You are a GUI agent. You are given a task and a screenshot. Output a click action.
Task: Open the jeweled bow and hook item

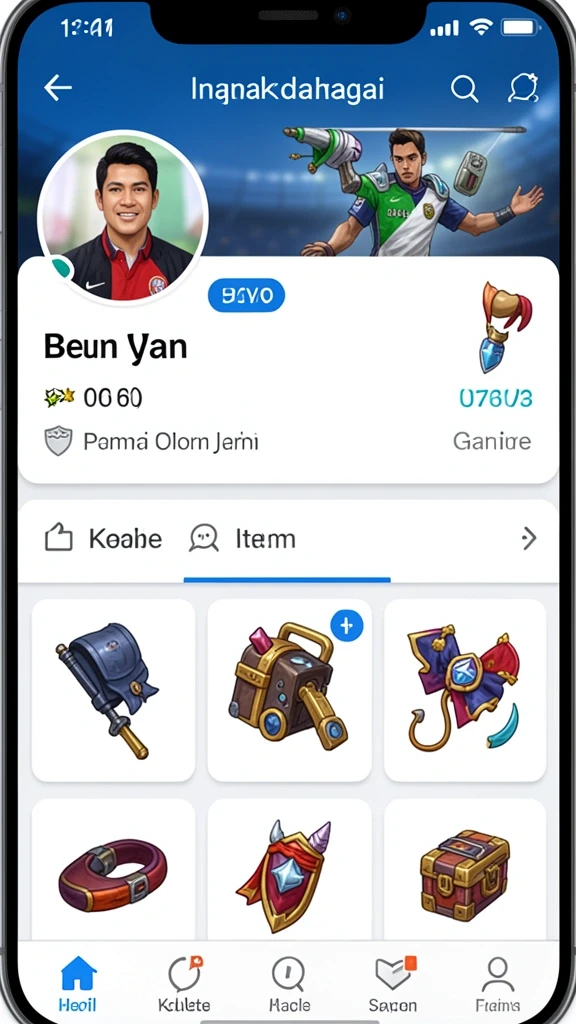(x=465, y=690)
